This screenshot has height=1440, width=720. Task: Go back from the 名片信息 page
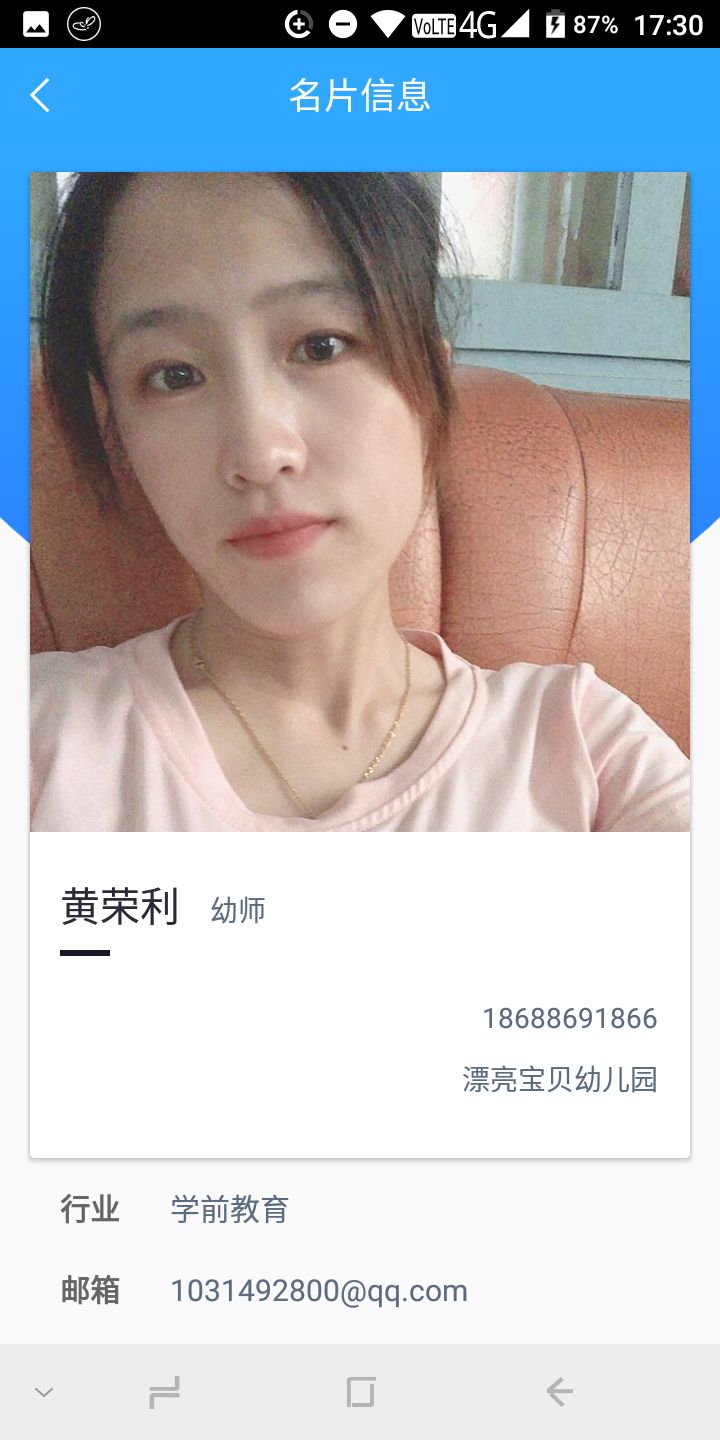point(40,96)
